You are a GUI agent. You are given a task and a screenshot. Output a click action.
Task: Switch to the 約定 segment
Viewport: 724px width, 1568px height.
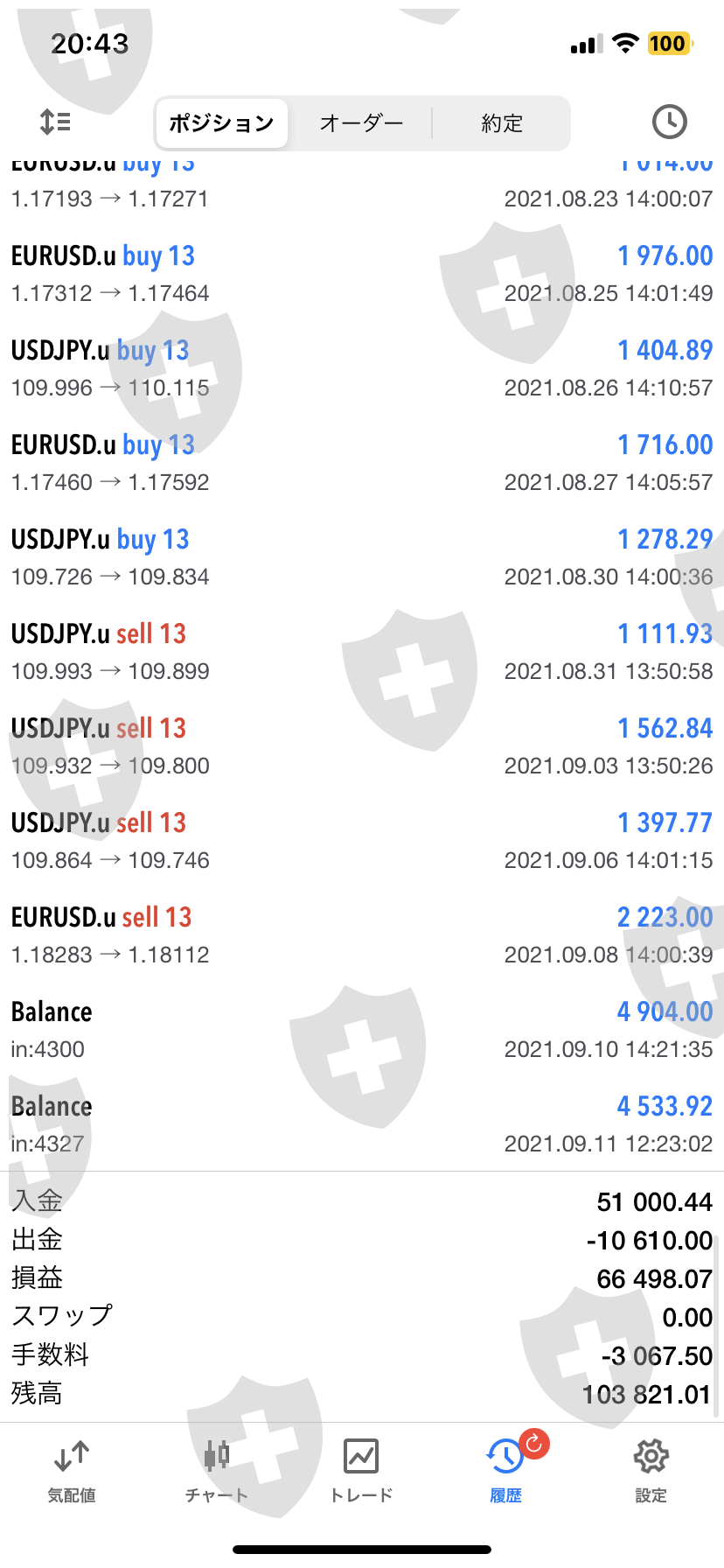502,123
